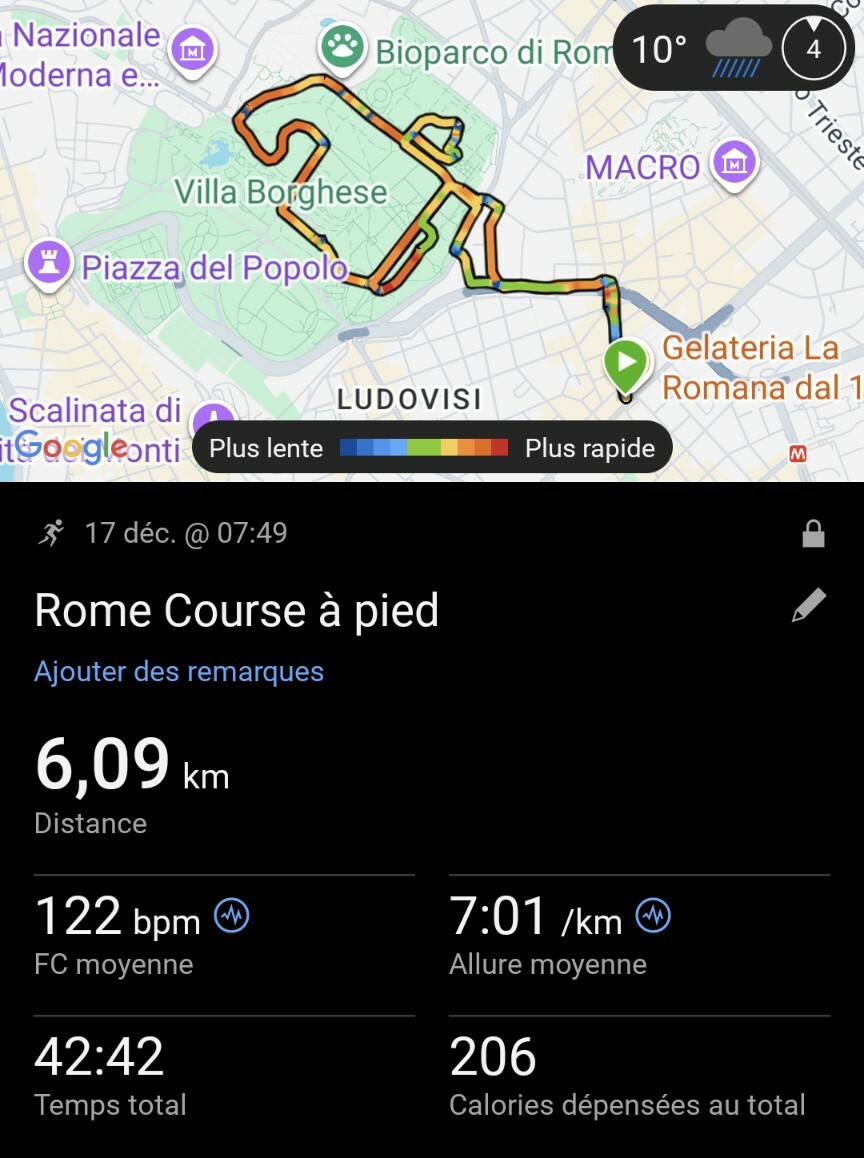Edit the activity name with the pencil
864x1158 pixels.
point(809,606)
